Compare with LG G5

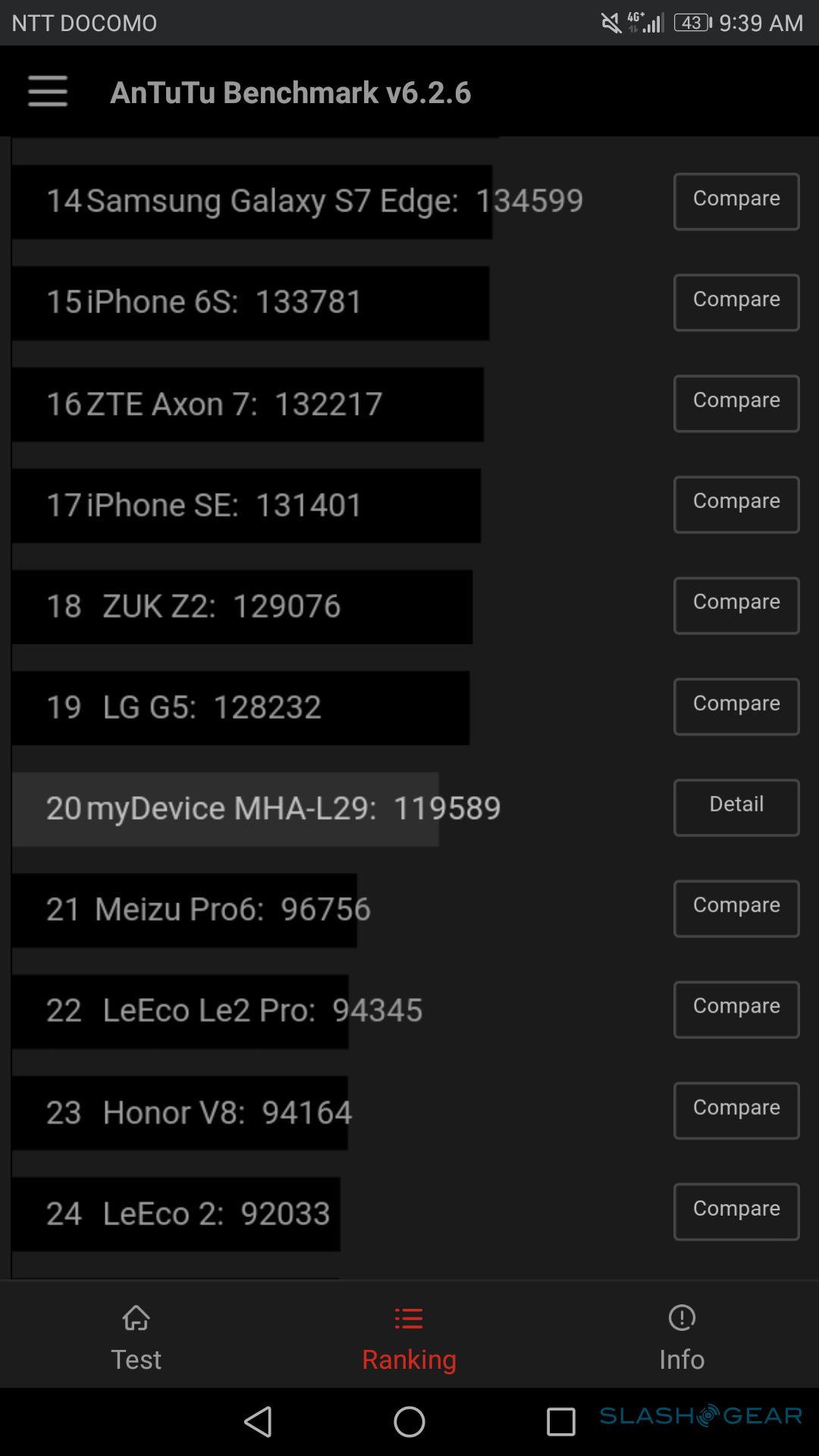coord(736,706)
